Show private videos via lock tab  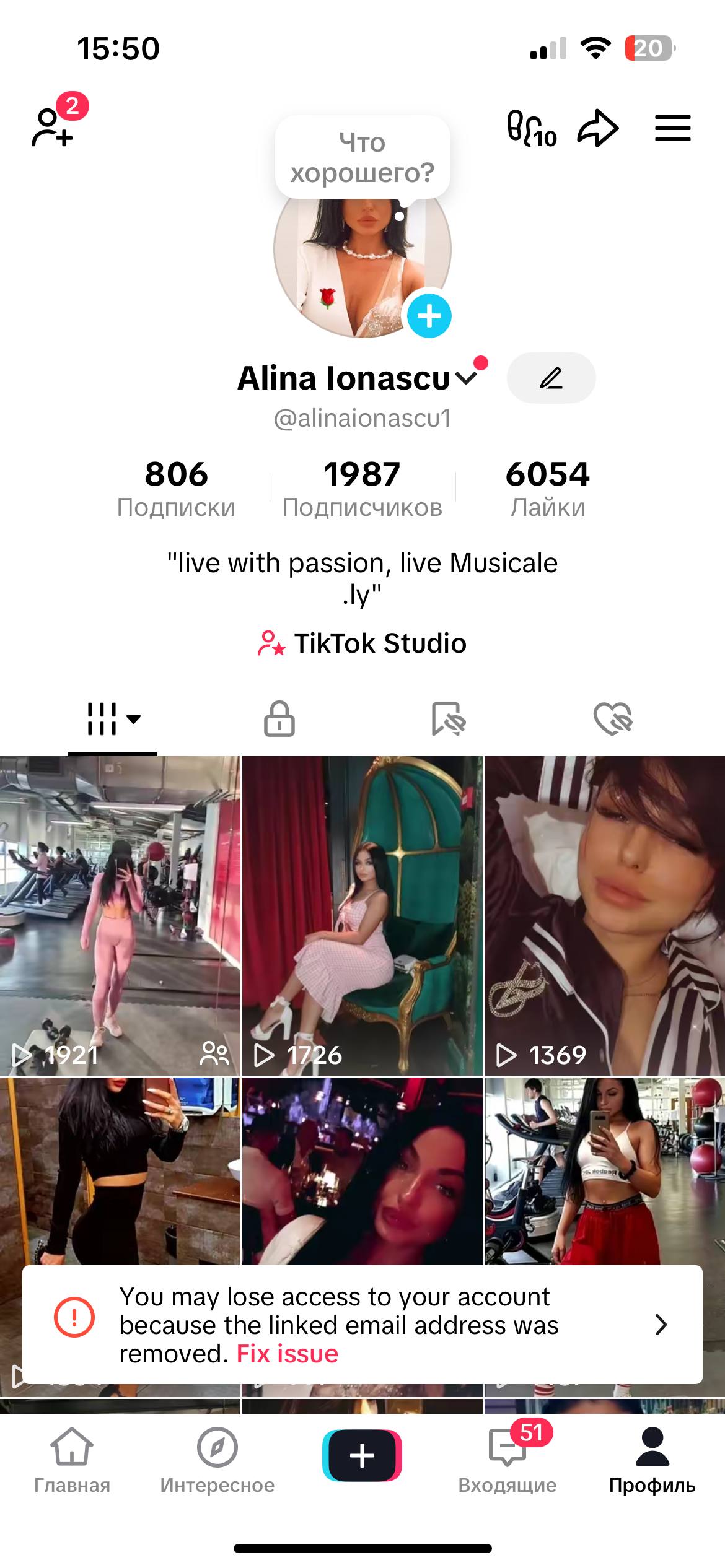point(279,718)
